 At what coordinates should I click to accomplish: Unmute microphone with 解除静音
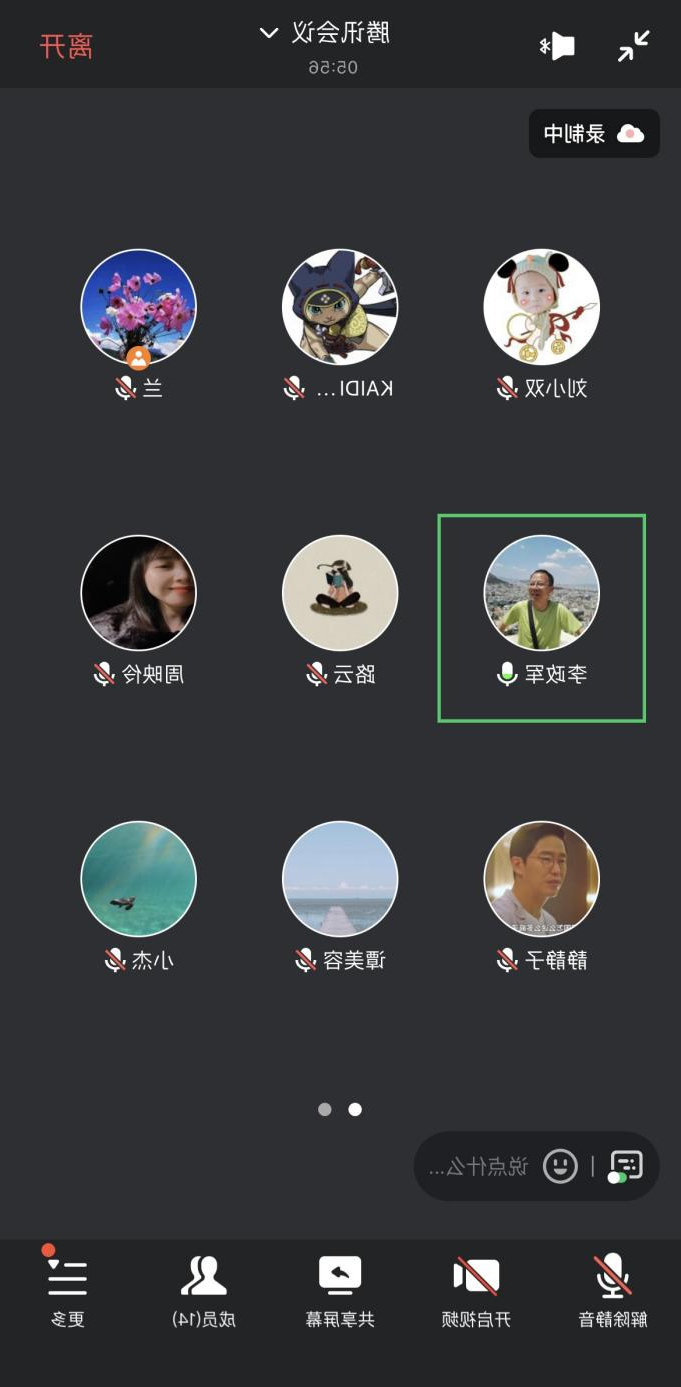pyautogui.click(x=612, y=1290)
